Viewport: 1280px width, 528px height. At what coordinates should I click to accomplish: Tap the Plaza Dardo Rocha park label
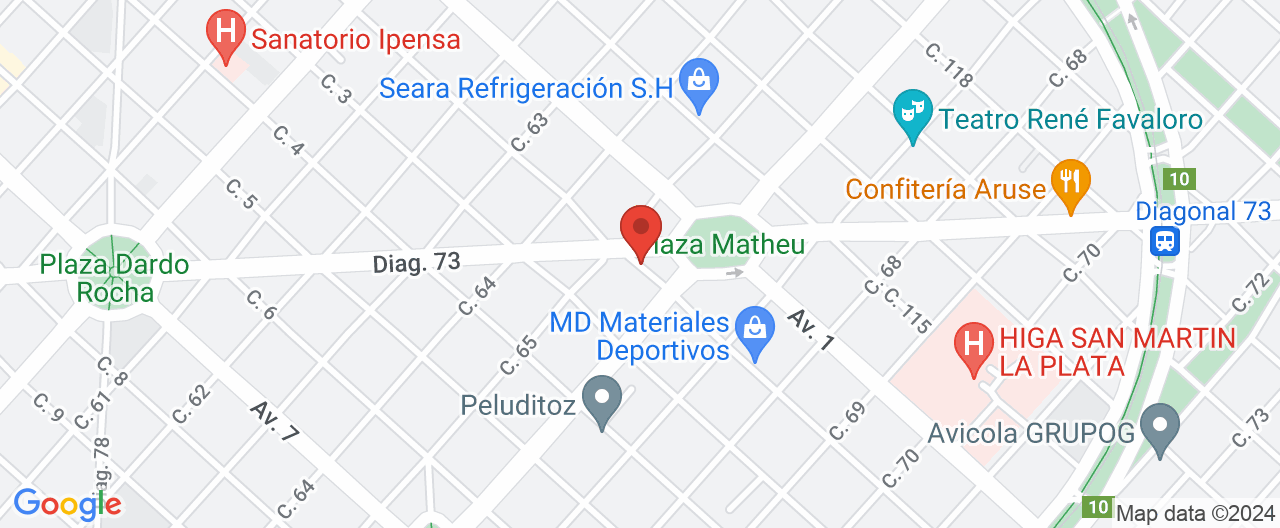114,278
